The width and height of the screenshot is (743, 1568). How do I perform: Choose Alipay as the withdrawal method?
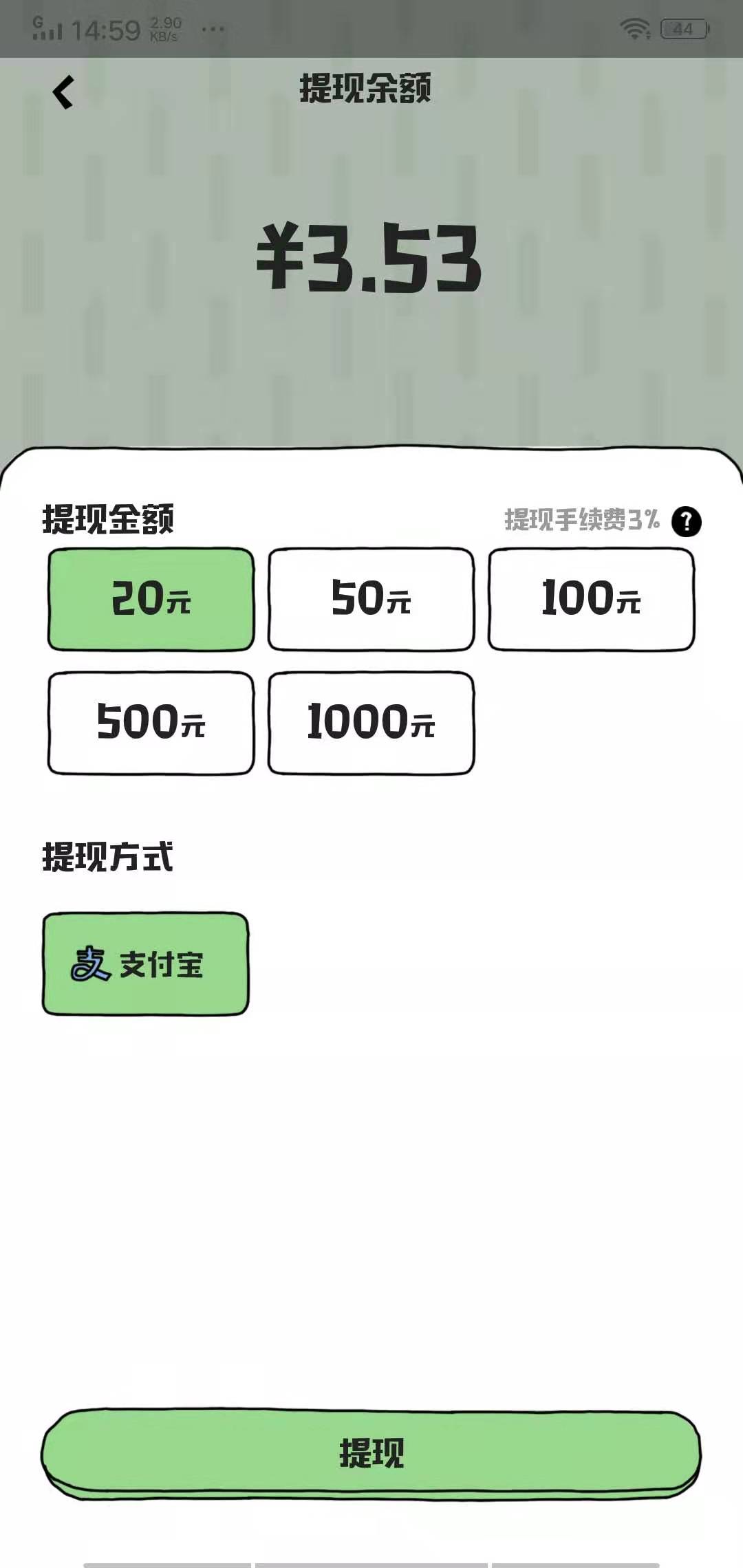coord(146,962)
